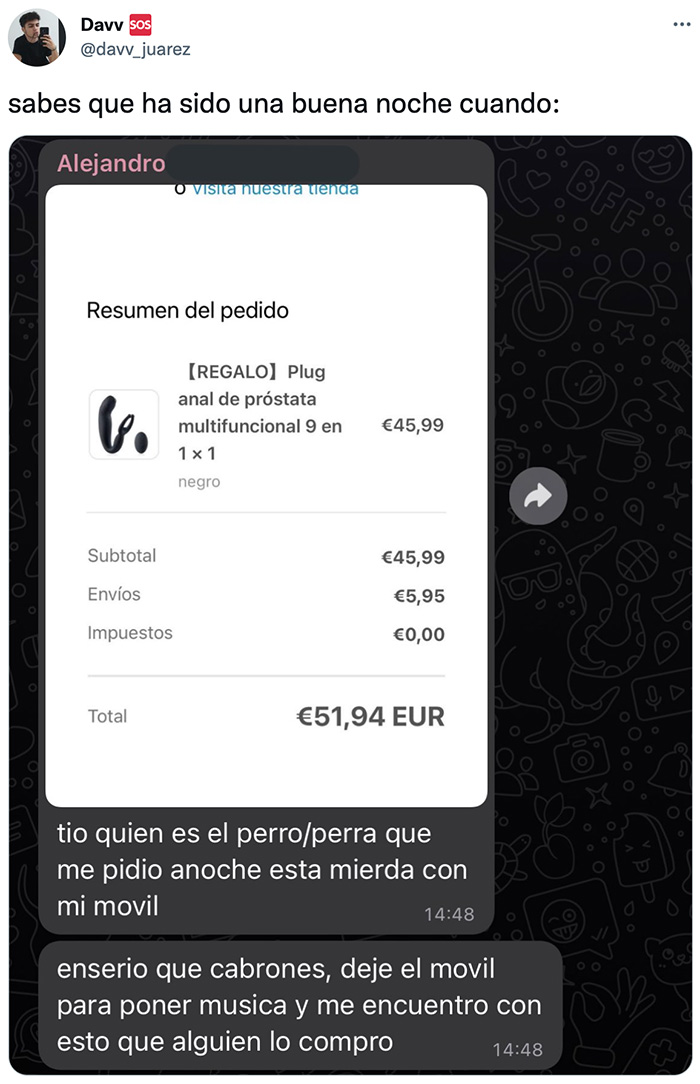The image size is (700, 1084).
Task: Expand the attached WhatsApp screenshot image
Action: click(350, 600)
